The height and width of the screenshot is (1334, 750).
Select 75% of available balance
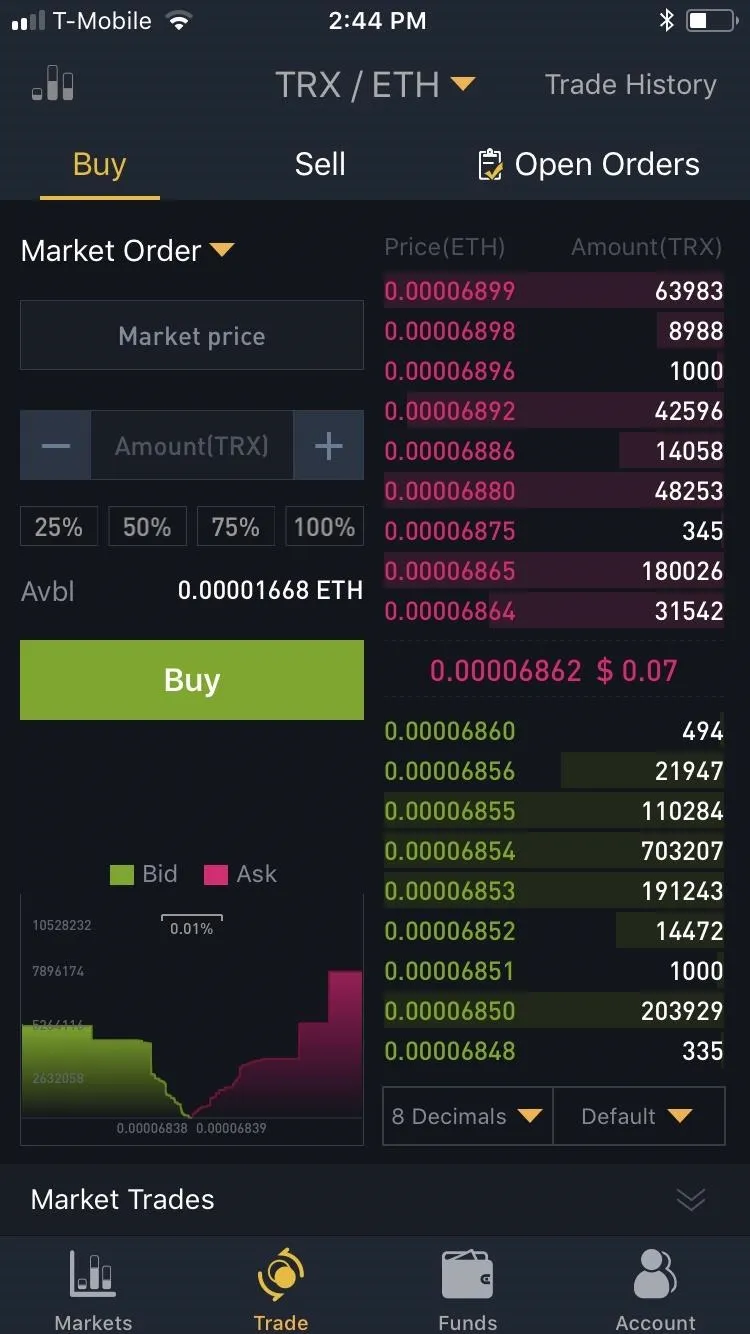pyautogui.click(x=236, y=527)
